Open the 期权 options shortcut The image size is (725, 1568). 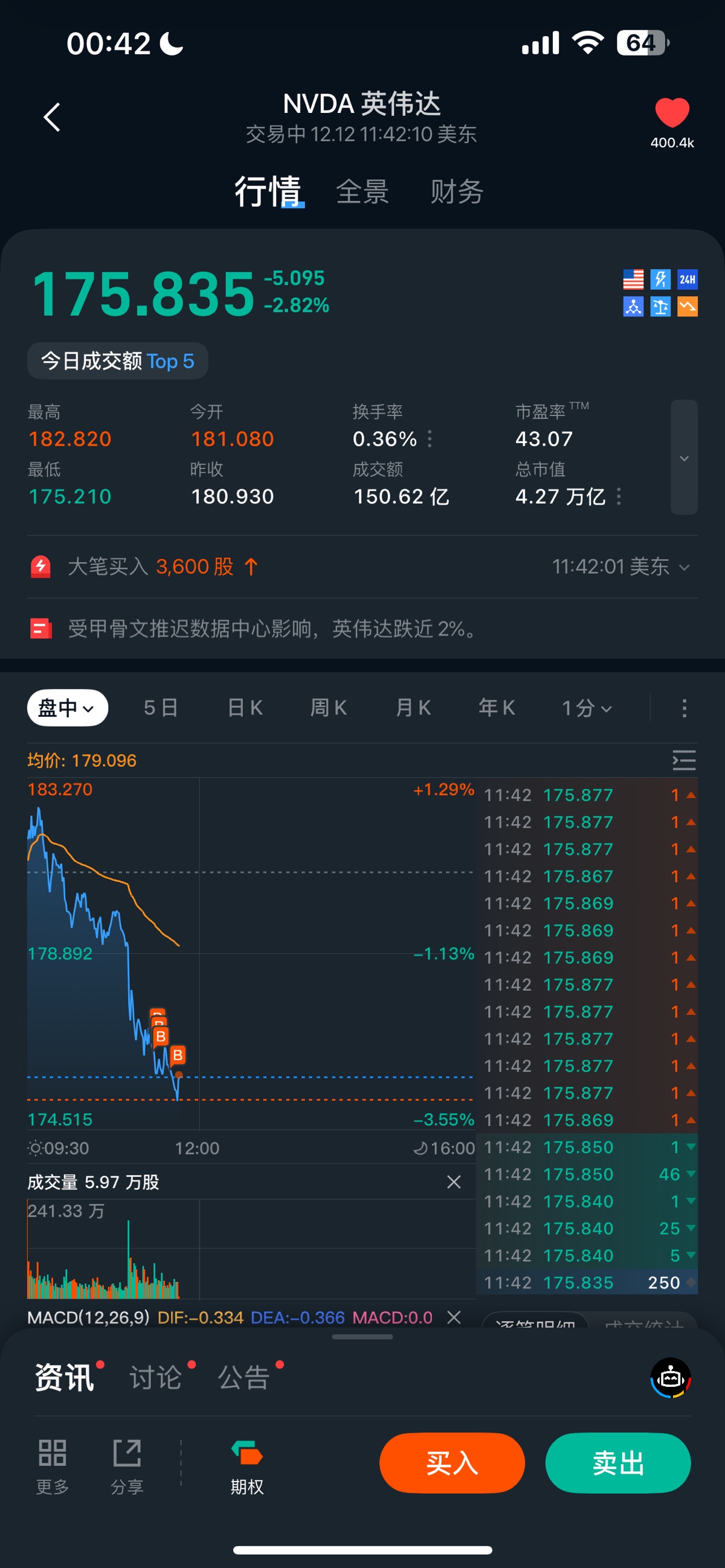point(246,1467)
